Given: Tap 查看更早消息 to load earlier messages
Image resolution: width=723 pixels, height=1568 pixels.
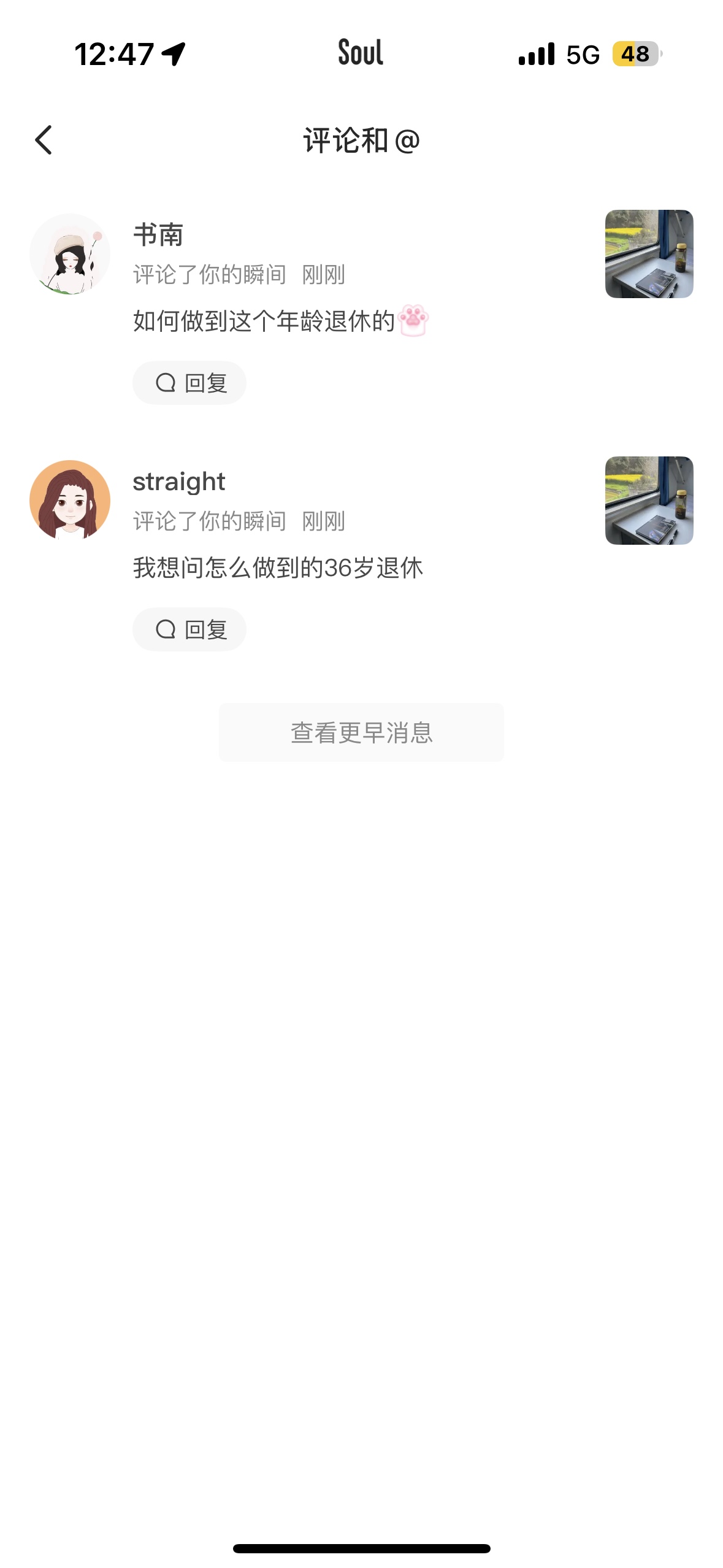Looking at the screenshot, I should click(x=362, y=732).
